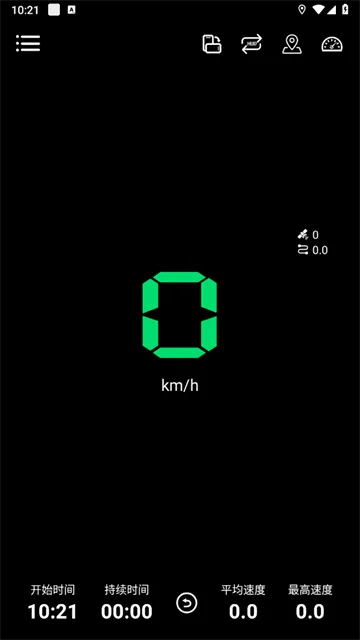Open the hamburger menu

[x=28, y=43]
